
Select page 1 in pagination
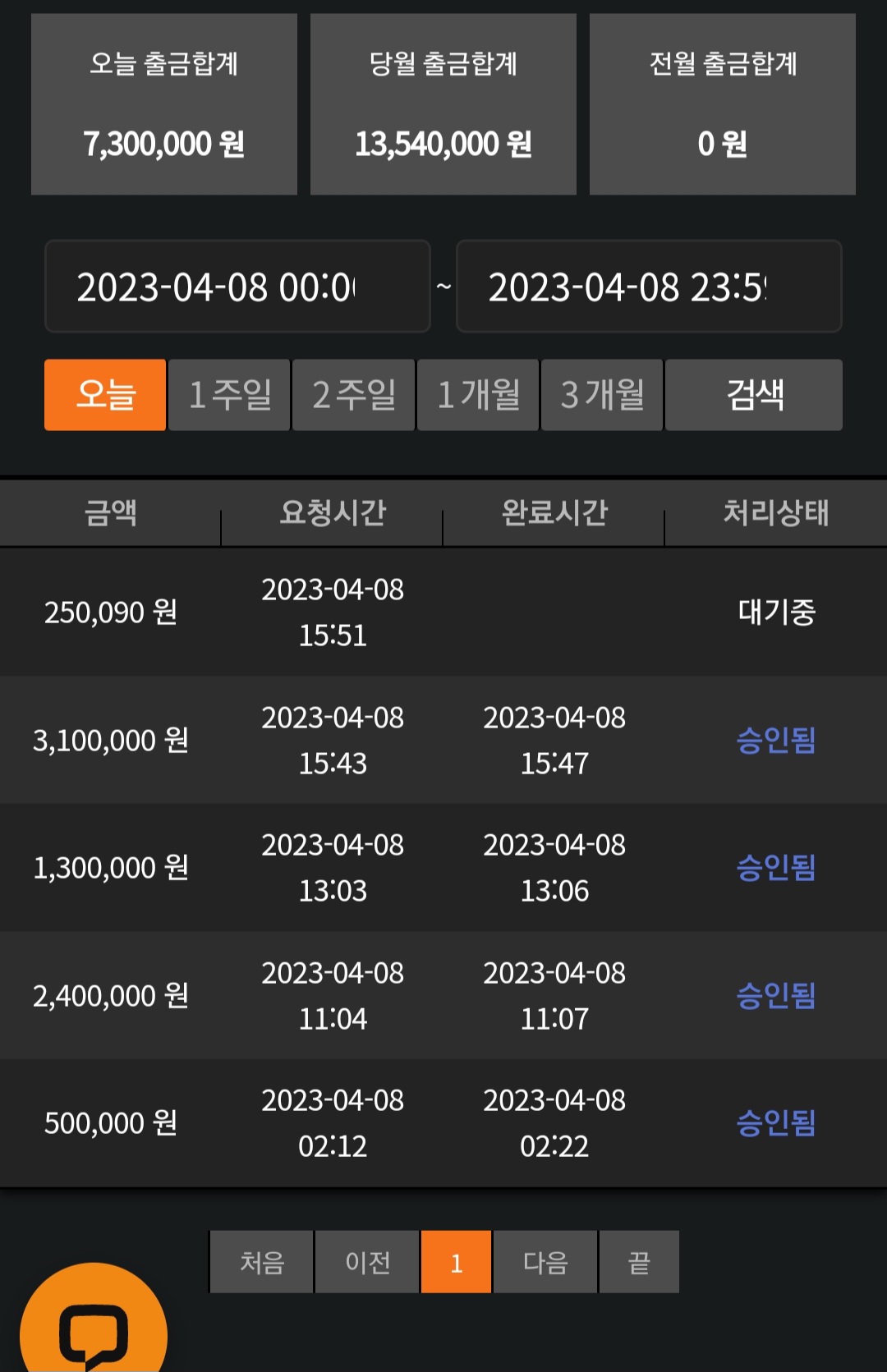point(457,1262)
